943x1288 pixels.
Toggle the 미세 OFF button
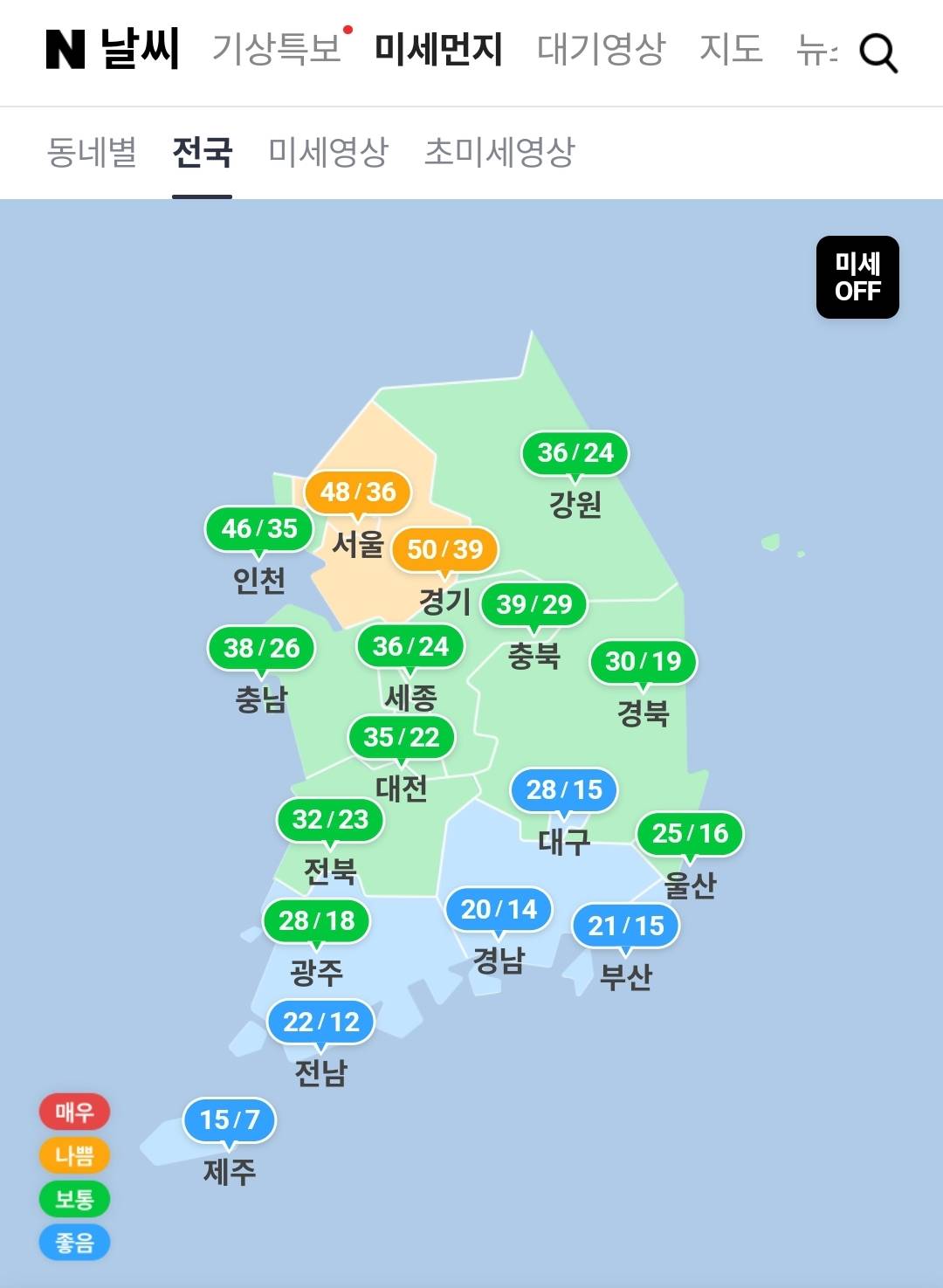857,277
